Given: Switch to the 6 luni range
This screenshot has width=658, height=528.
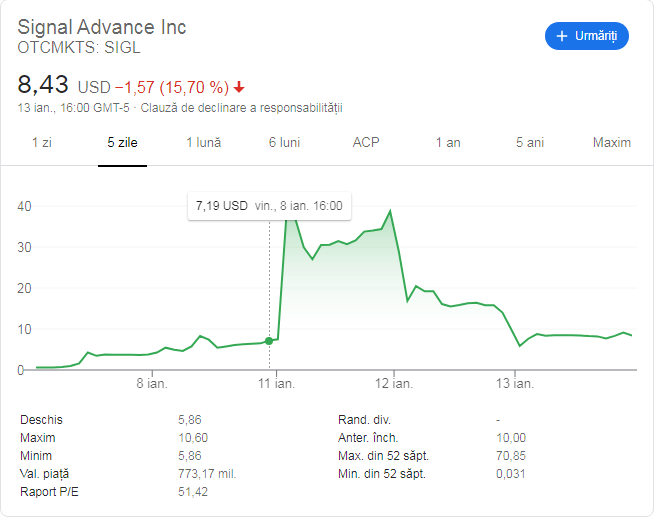Looking at the screenshot, I should pyautogui.click(x=284, y=143).
